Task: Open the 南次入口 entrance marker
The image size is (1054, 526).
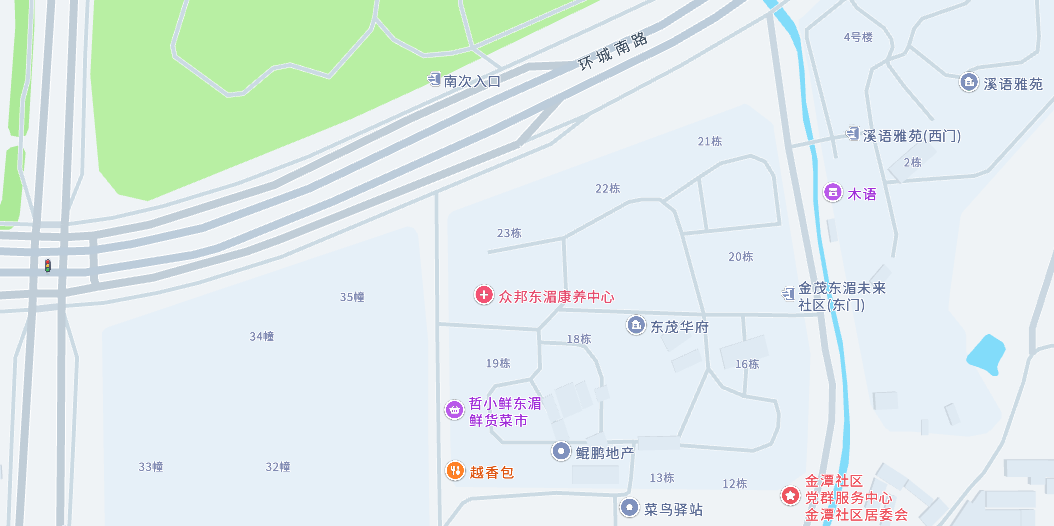Action: coord(434,80)
